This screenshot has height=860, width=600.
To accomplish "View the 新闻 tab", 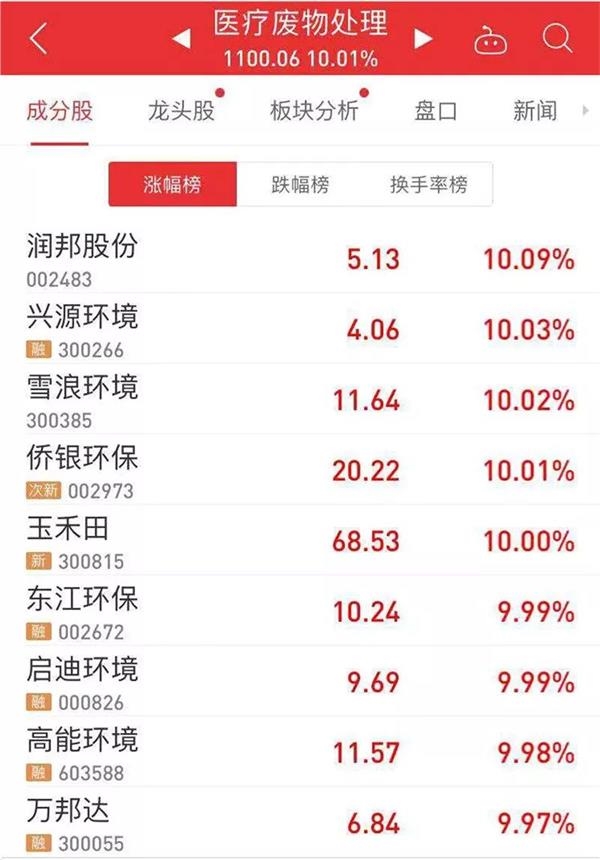I will pyautogui.click(x=535, y=110).
